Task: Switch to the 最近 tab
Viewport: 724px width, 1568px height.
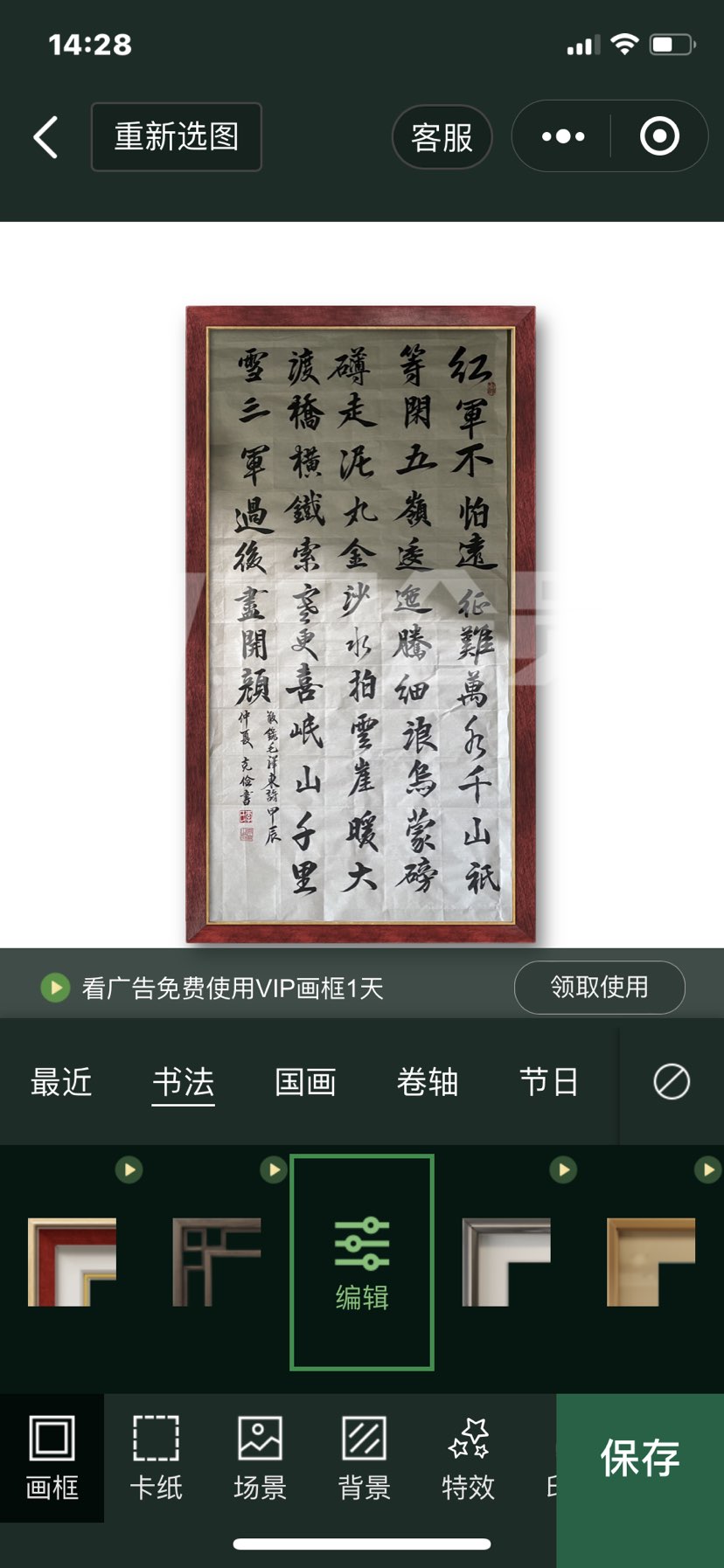Action: point(61,1082)
